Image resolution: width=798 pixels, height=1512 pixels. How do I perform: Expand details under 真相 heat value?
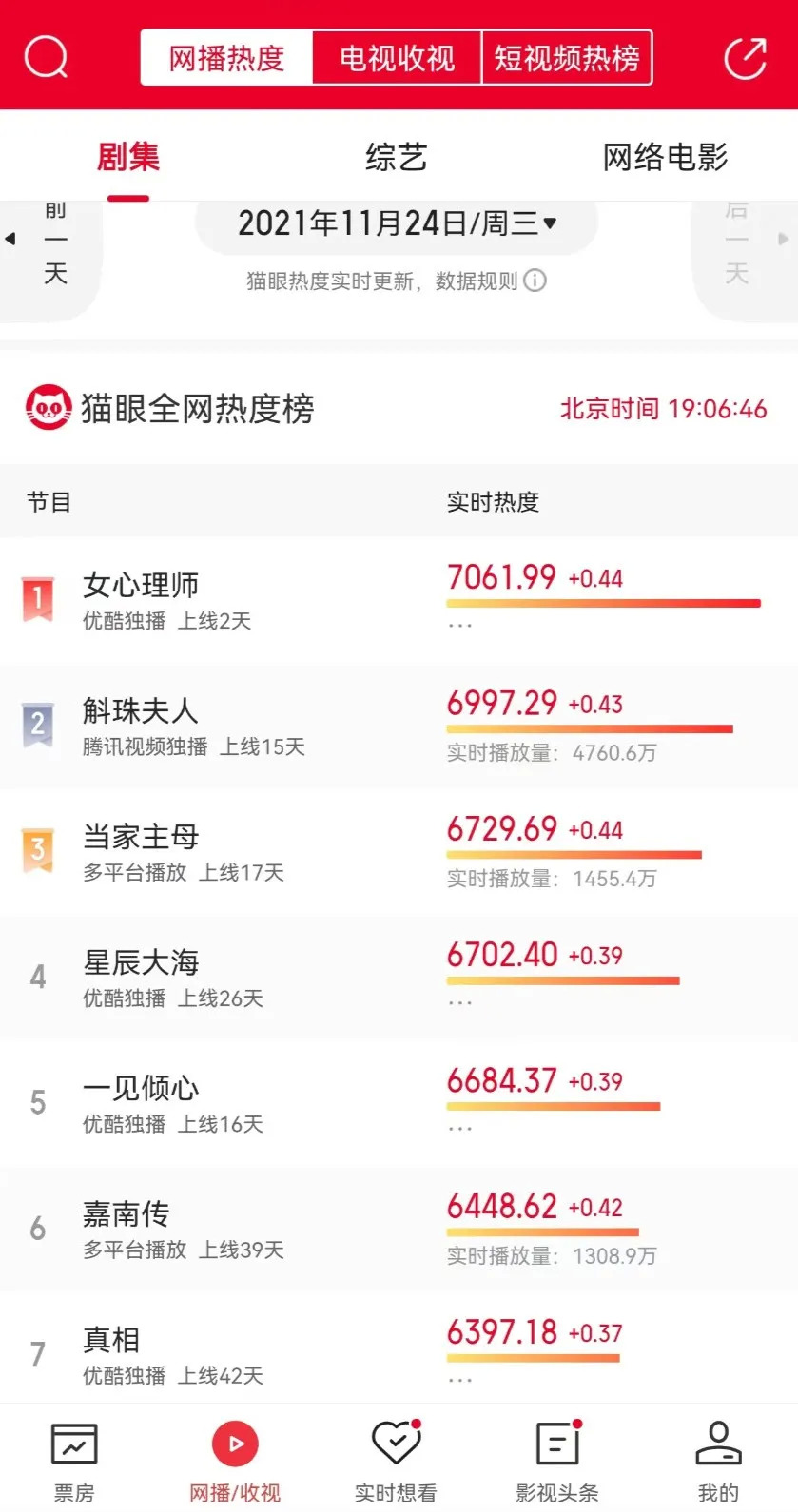(460, 1377)
